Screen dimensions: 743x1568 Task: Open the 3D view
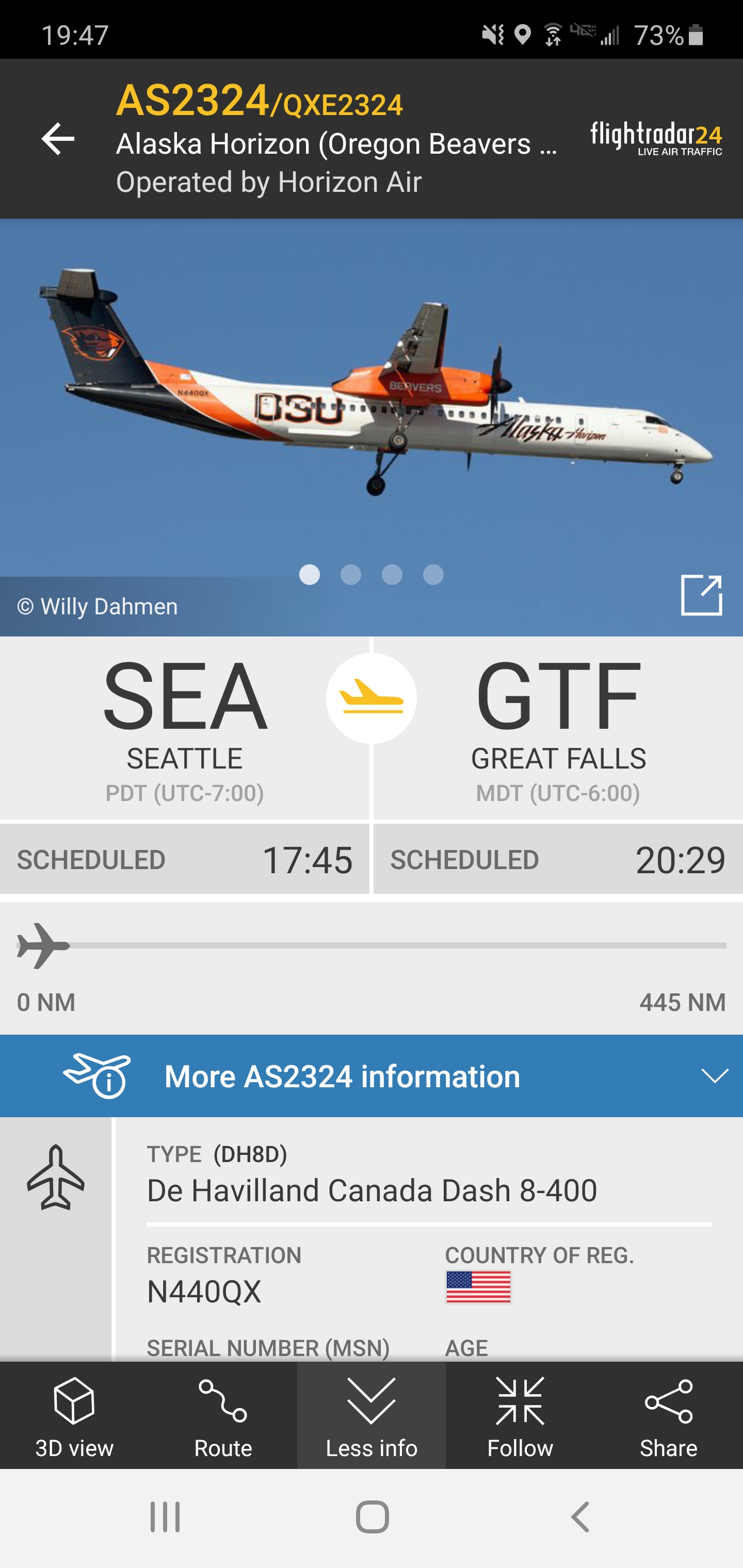click(74, 1416)
